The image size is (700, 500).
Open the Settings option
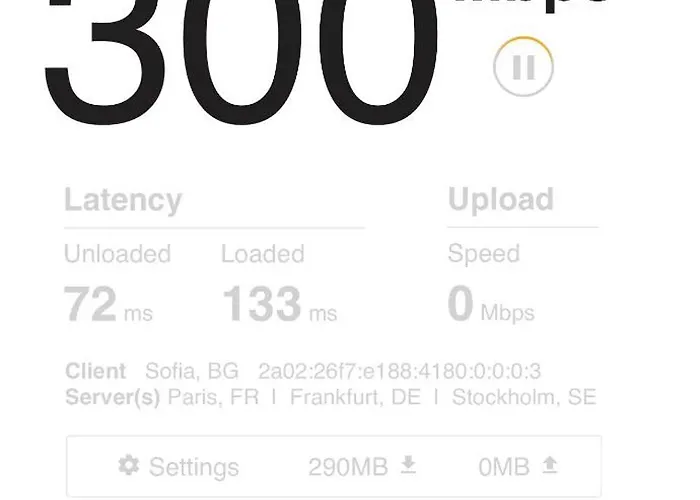(179, 466)
